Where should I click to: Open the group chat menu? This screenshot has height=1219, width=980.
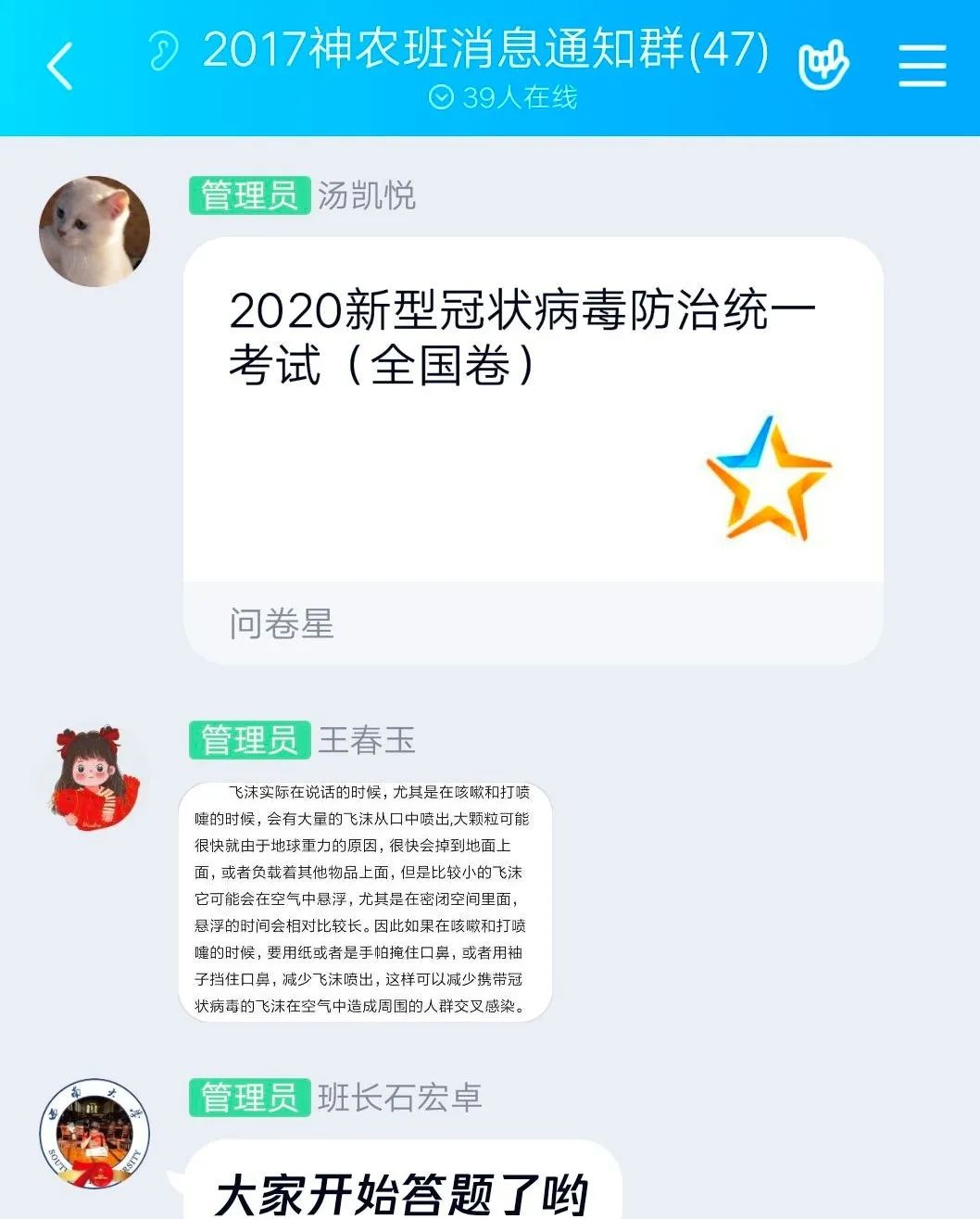click(922, 66)
